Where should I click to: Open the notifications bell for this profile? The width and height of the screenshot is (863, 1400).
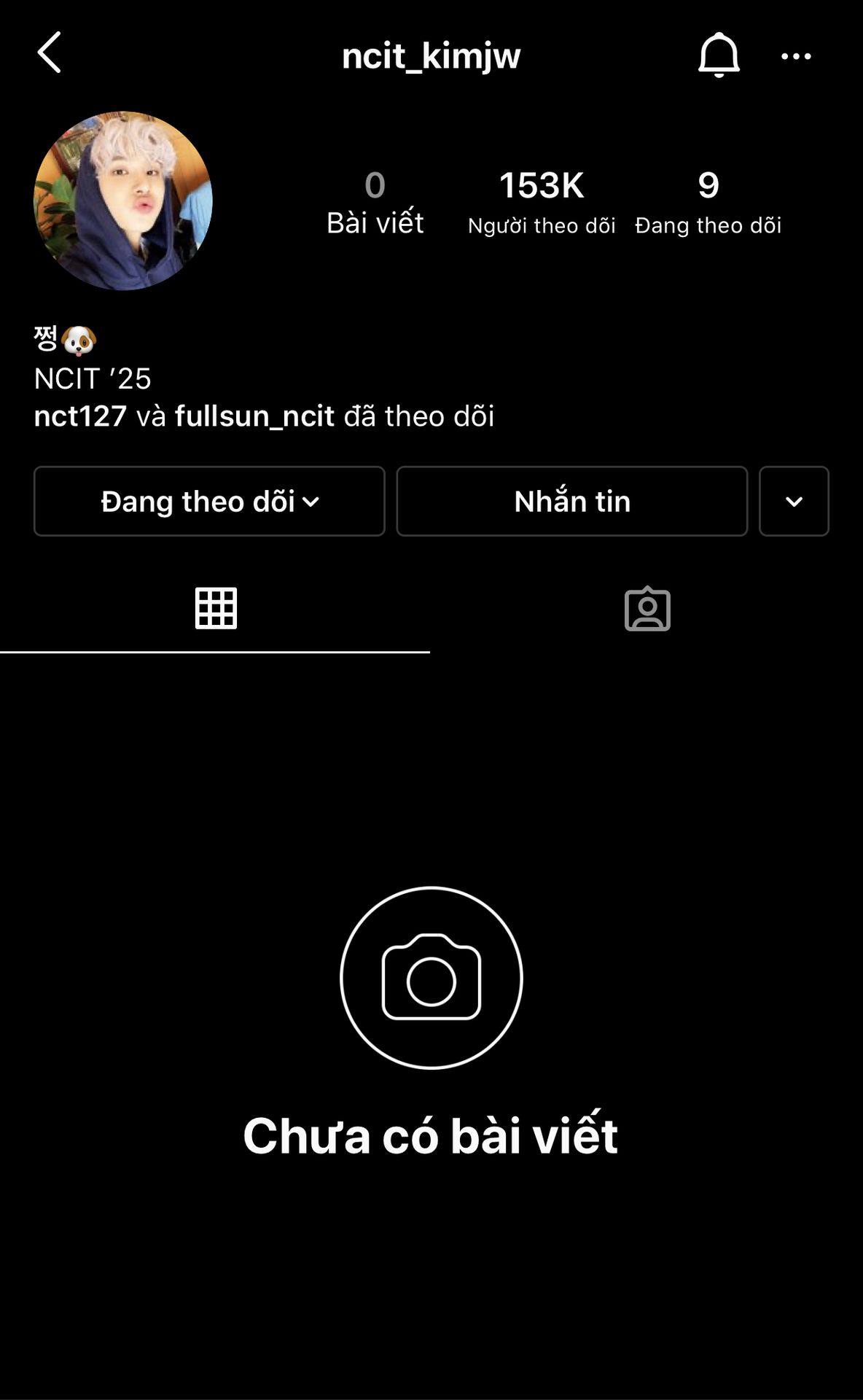(719, 55)
